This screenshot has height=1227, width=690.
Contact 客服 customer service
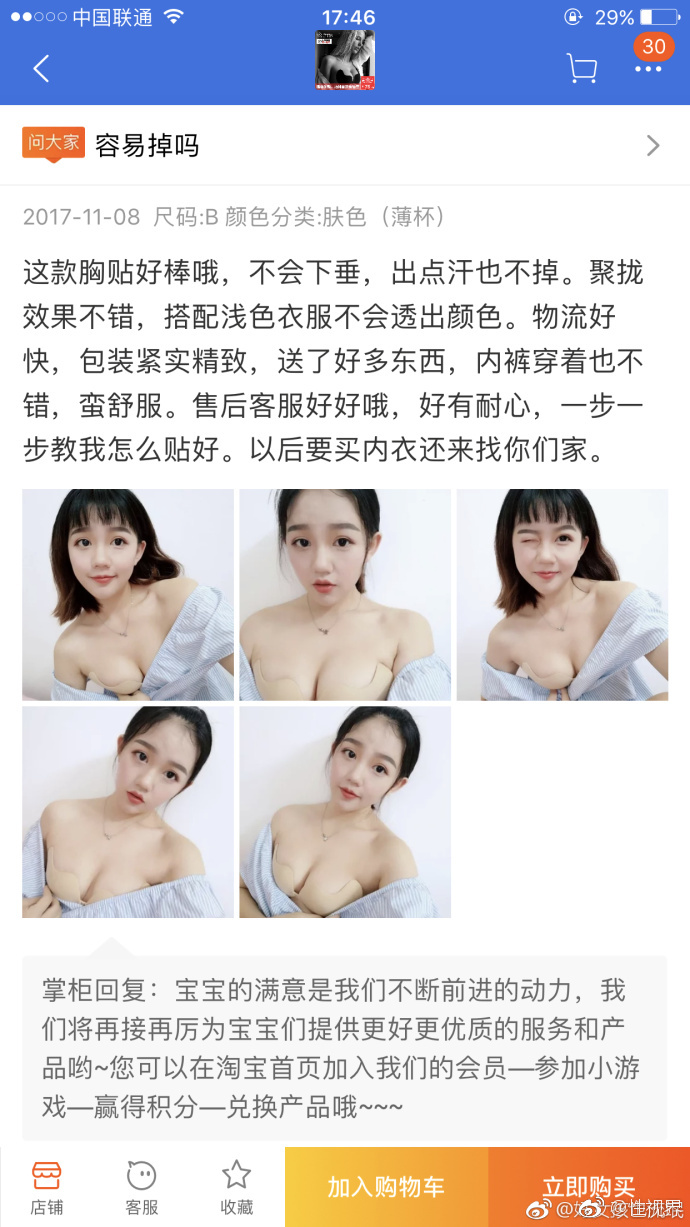(142, 1187)
